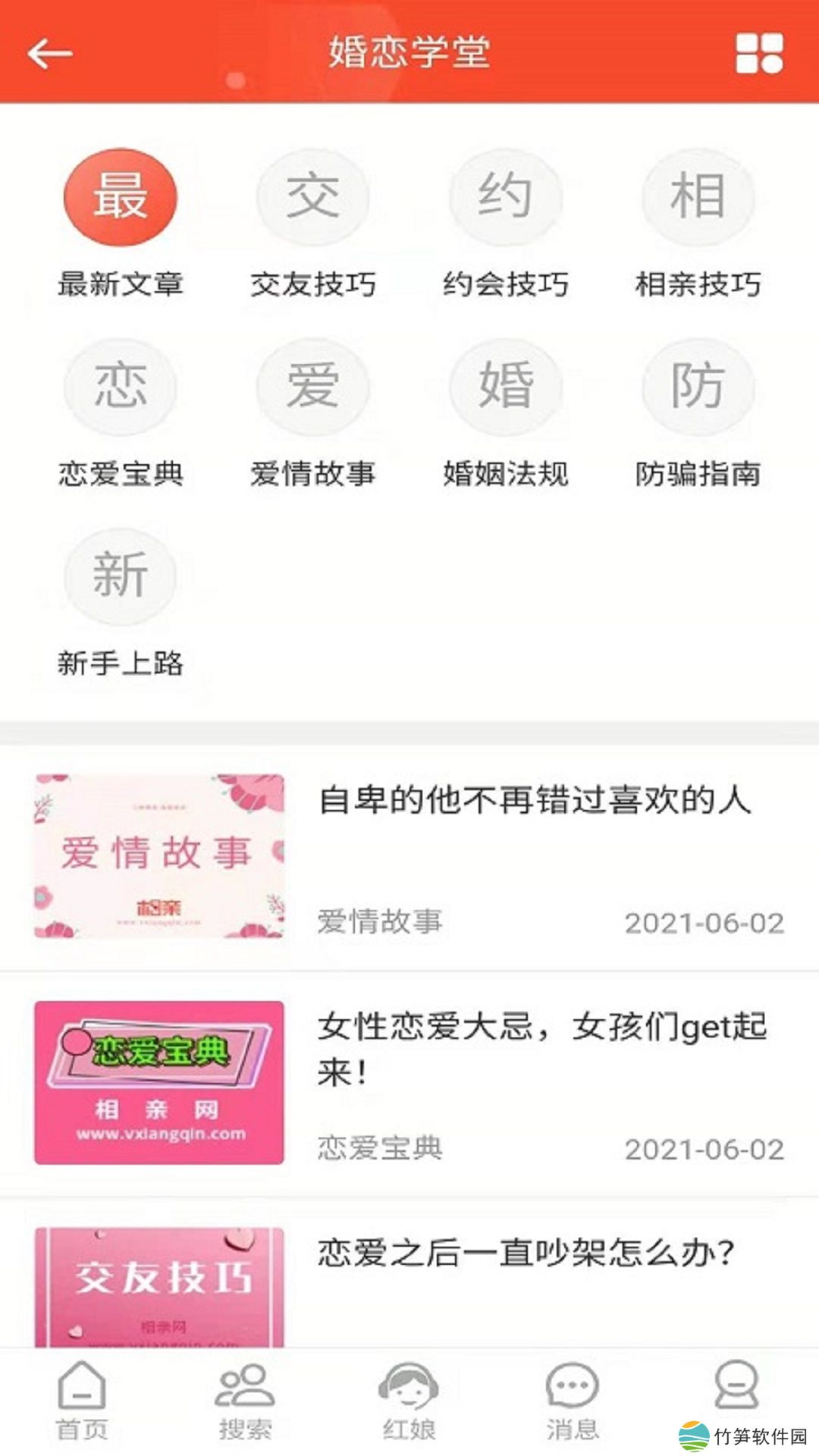Screen dimensions: 819x1456
Task: Open the 爱情故事 category circle
Action: click(312, 387)
